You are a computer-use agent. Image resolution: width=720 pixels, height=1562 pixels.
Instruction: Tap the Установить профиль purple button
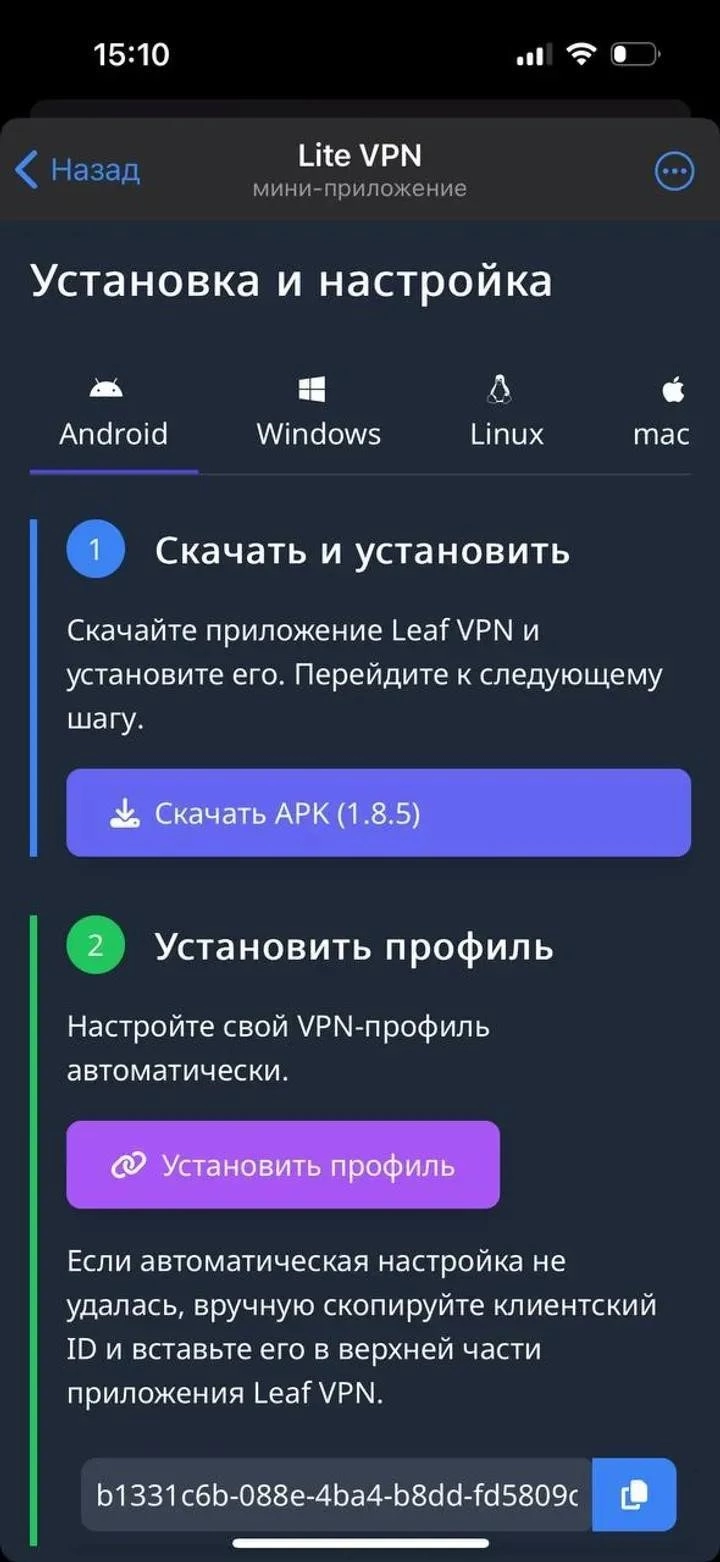(283, 1165)
